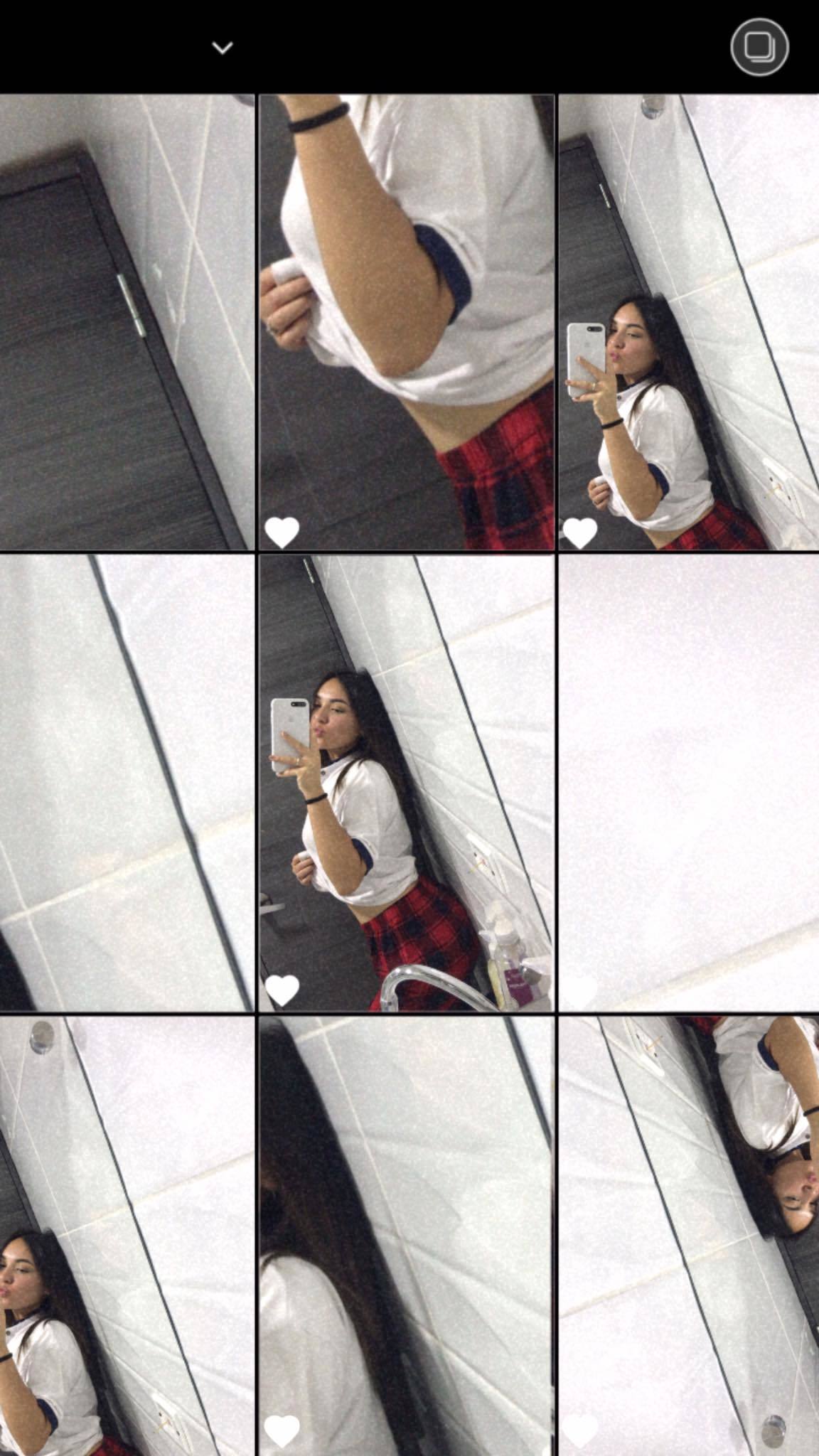Expand the album dropdown chevron

[x=223, y=48]
